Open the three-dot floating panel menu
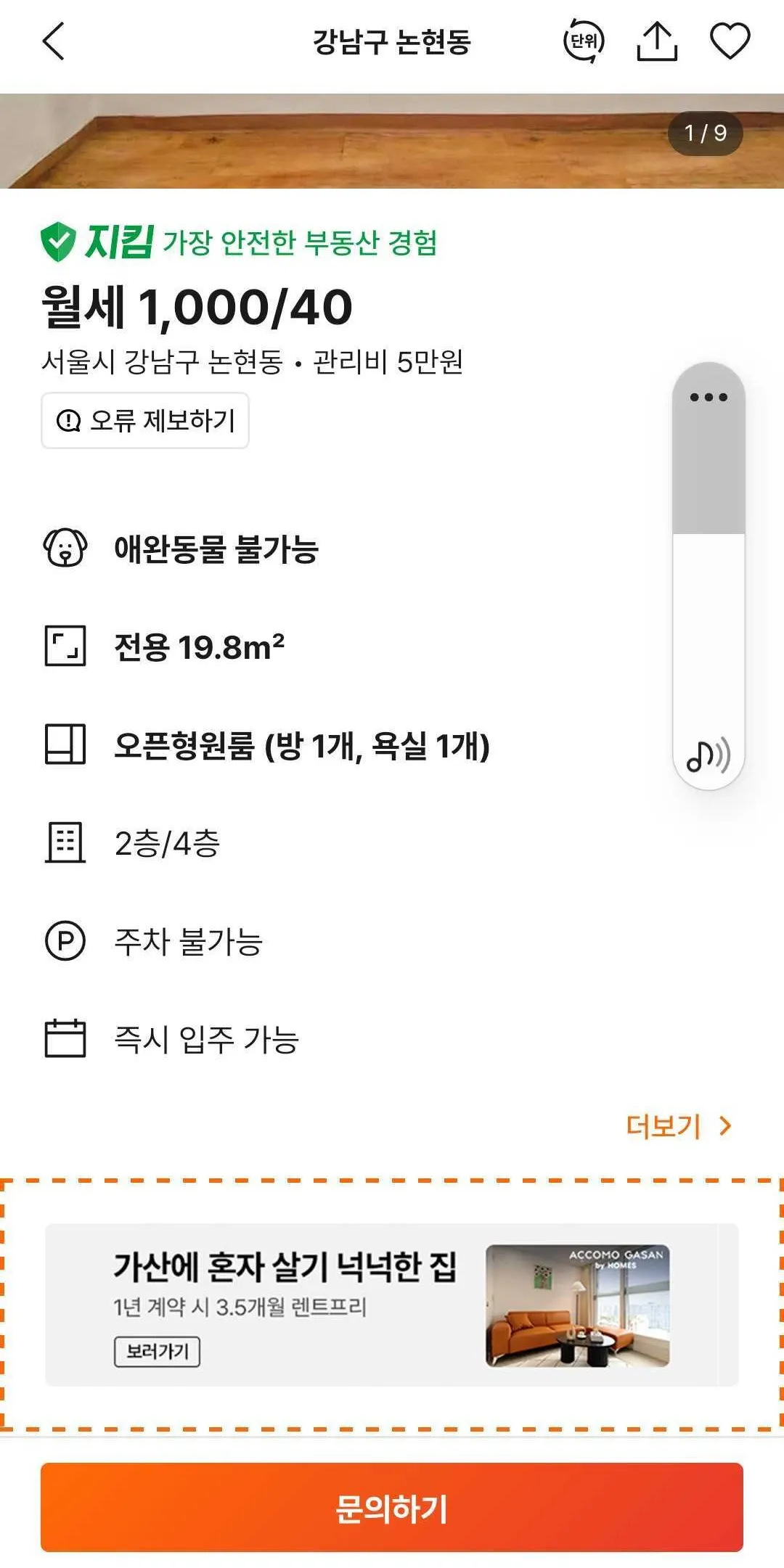 click(x=709, y=398)
